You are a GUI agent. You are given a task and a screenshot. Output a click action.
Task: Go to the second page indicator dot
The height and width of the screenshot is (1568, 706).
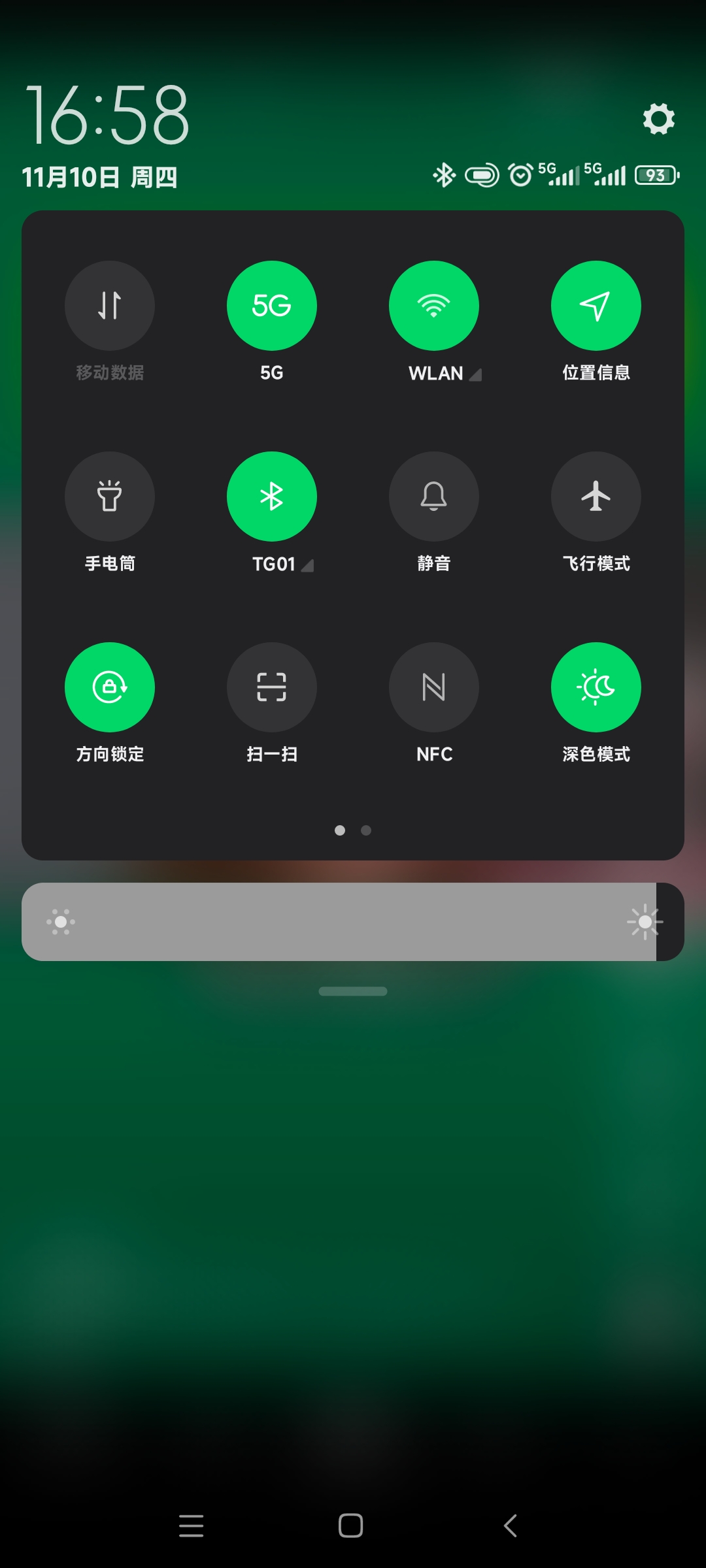[366, 830]
